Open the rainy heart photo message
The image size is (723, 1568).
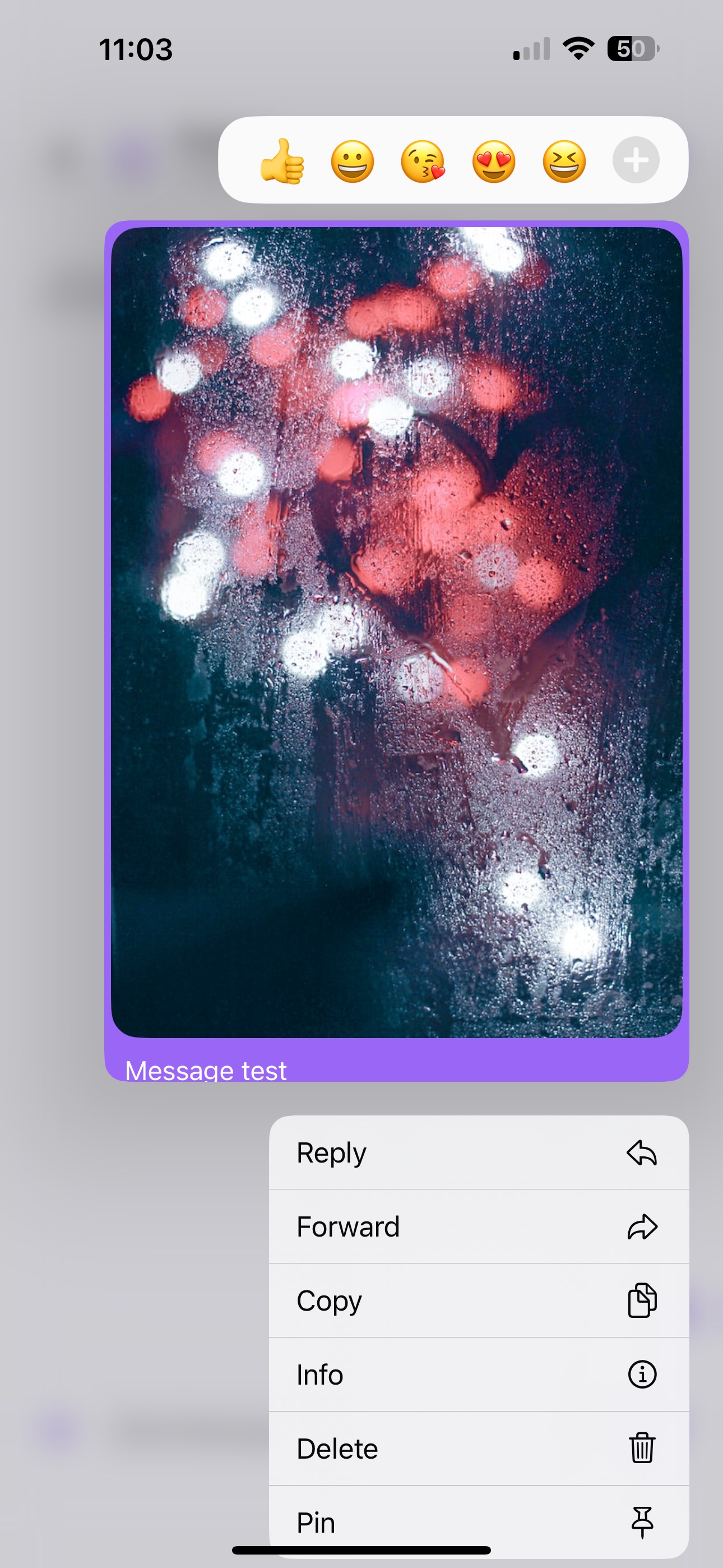[396, 632]
